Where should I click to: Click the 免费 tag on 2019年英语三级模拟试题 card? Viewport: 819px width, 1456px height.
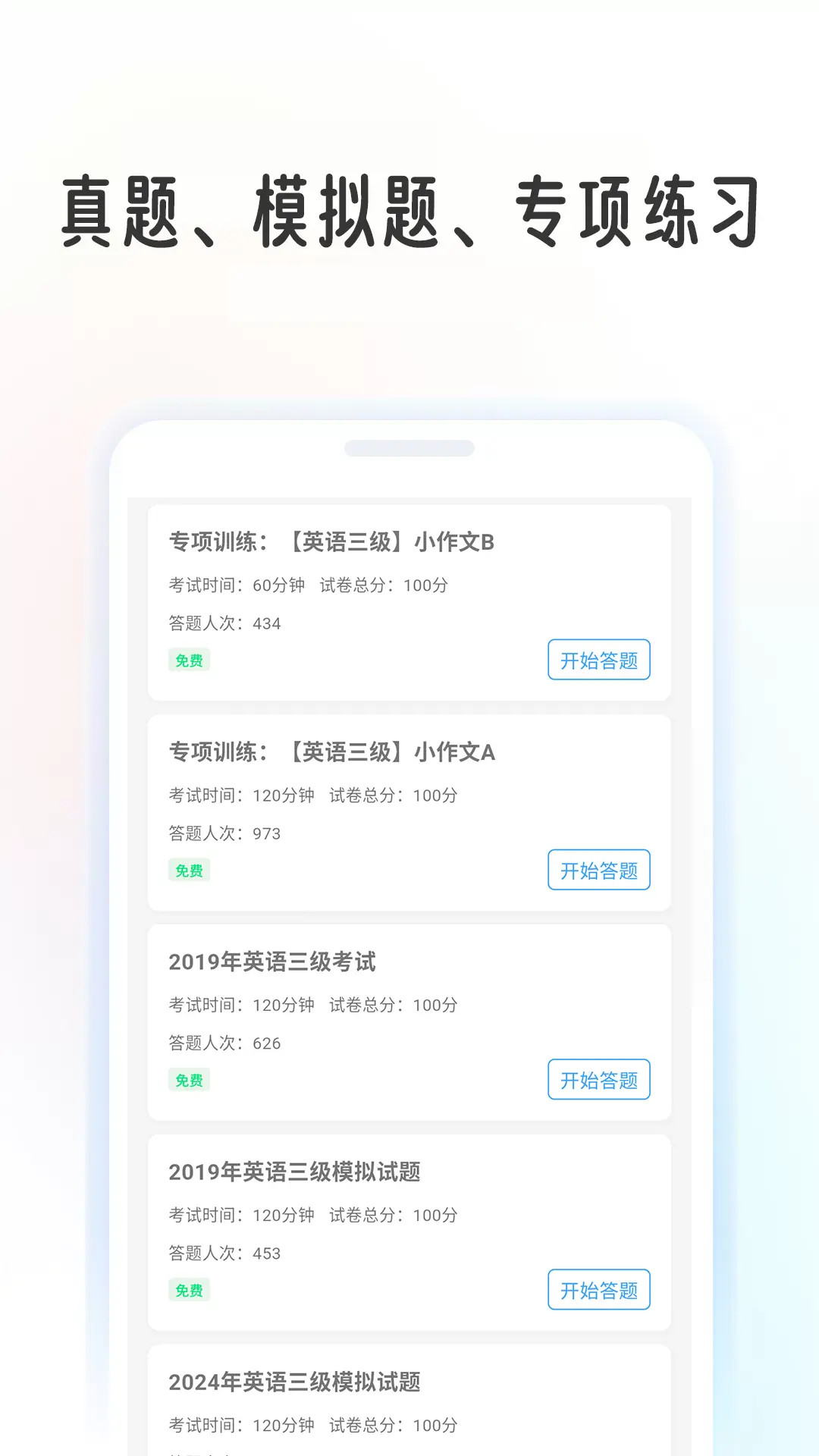189,1289
